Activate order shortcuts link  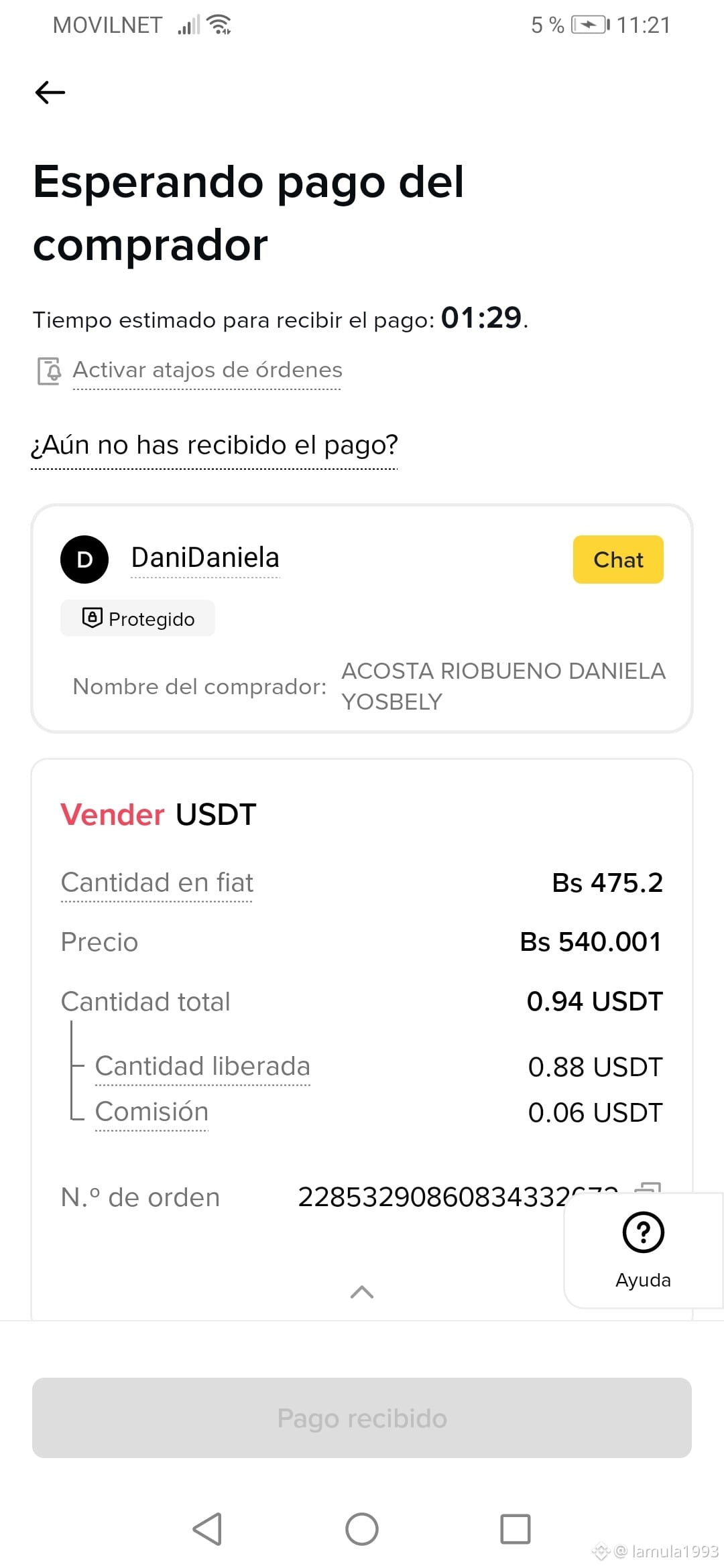207,370
